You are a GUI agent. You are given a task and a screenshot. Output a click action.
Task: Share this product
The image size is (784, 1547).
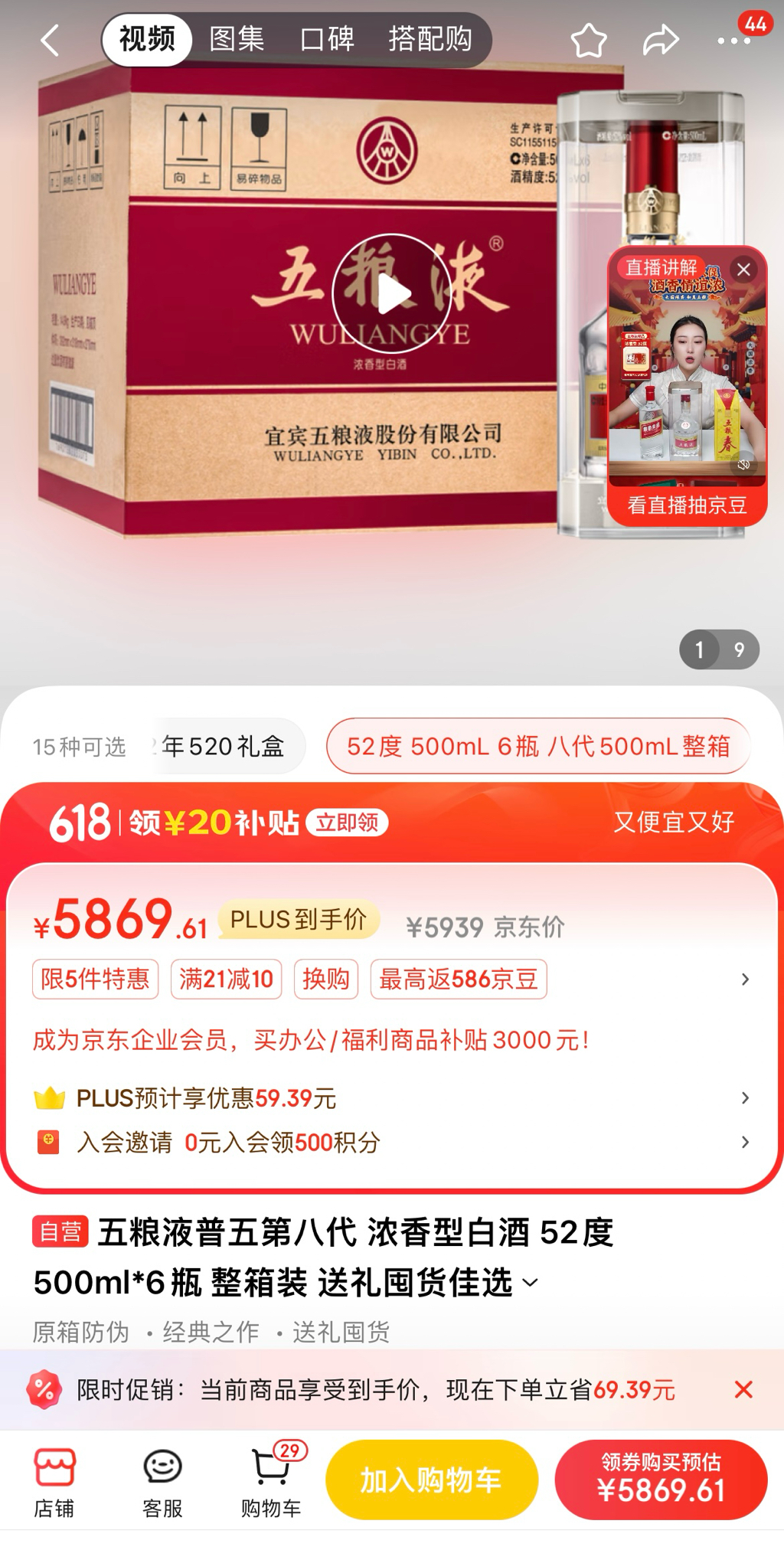(660, 40)
